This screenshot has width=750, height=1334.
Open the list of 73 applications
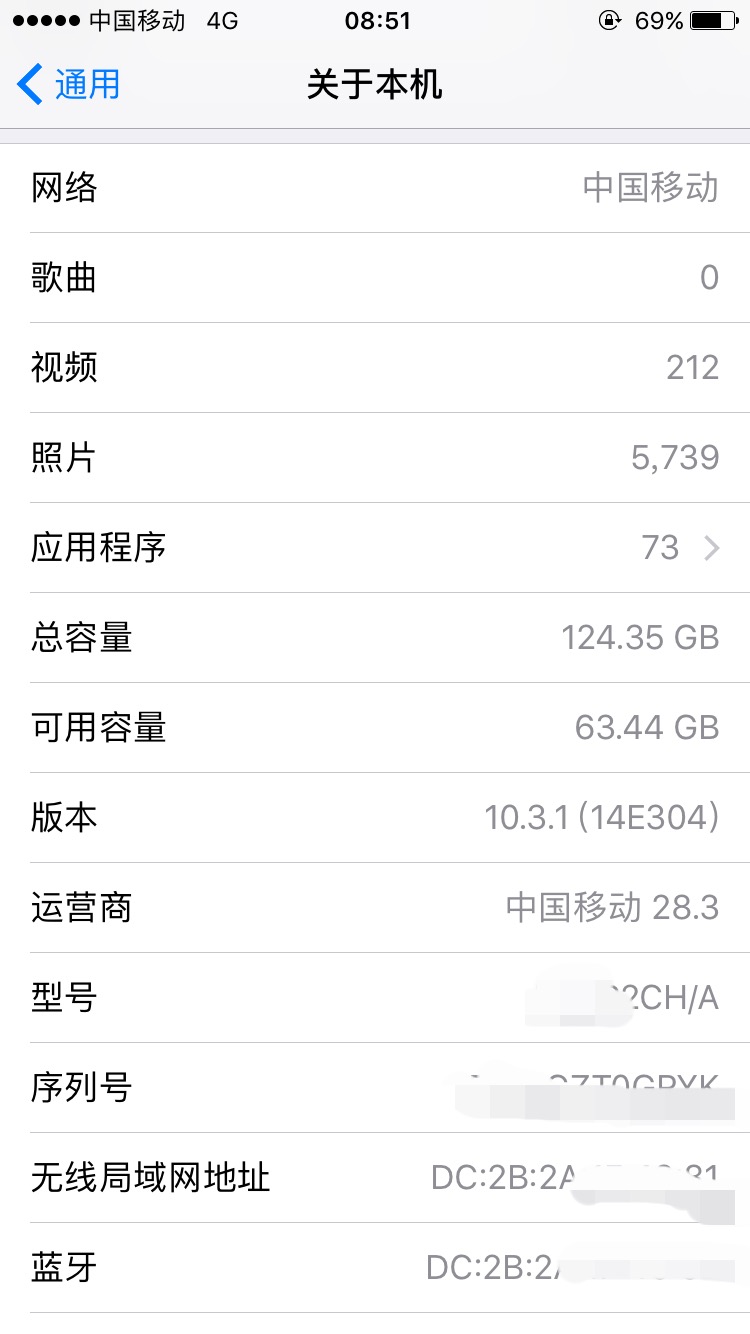[375, 548]
